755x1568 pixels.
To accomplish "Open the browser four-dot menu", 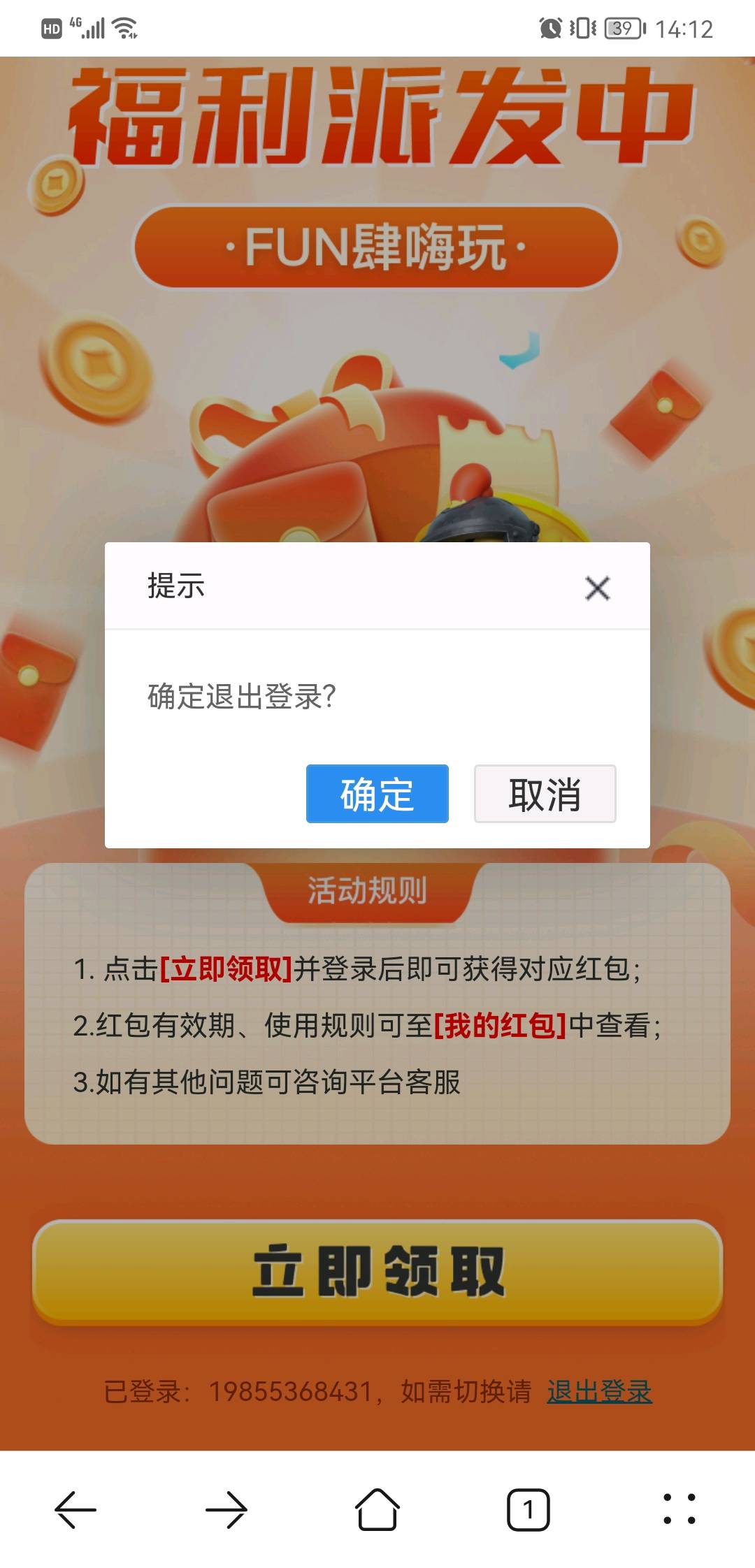I will click(x=679, y=1509).
